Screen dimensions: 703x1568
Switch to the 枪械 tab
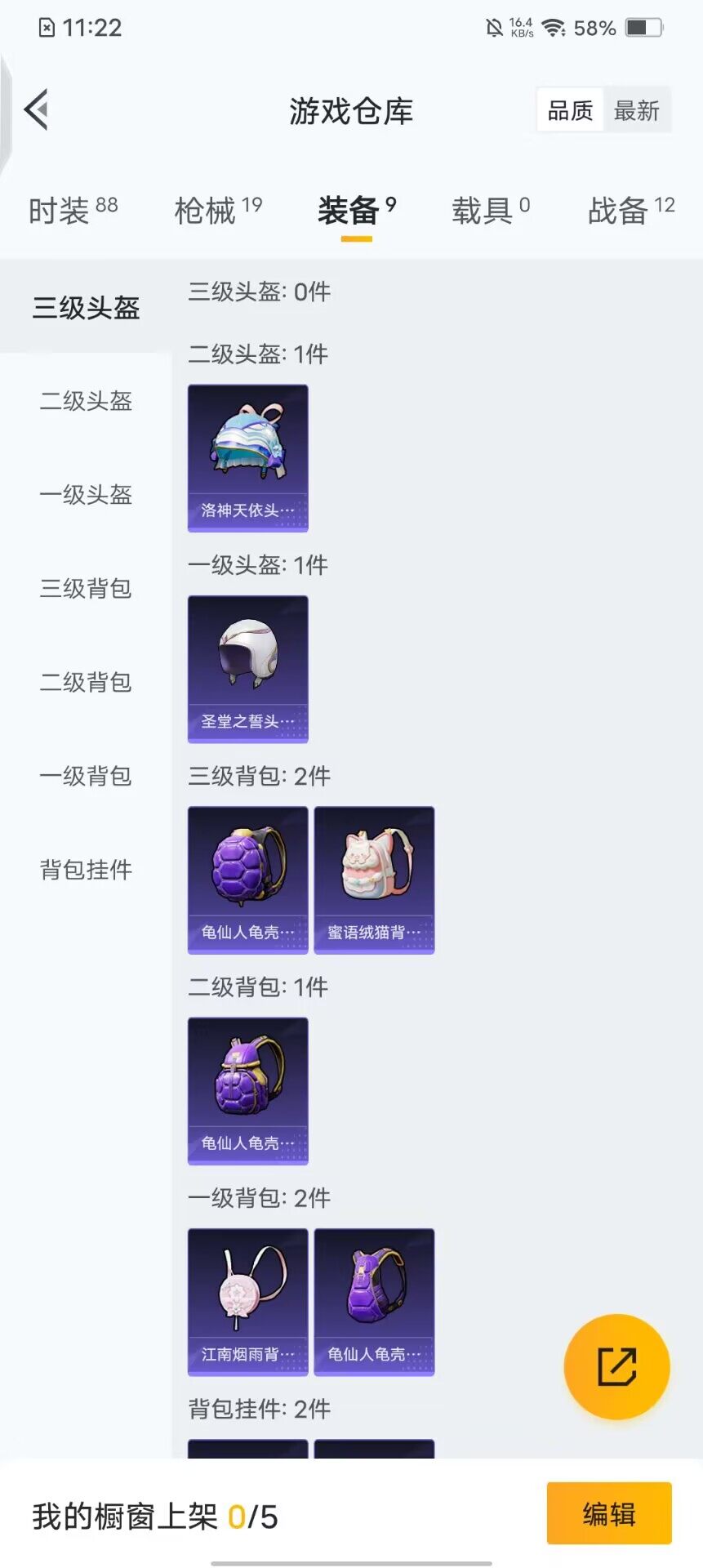218,211
